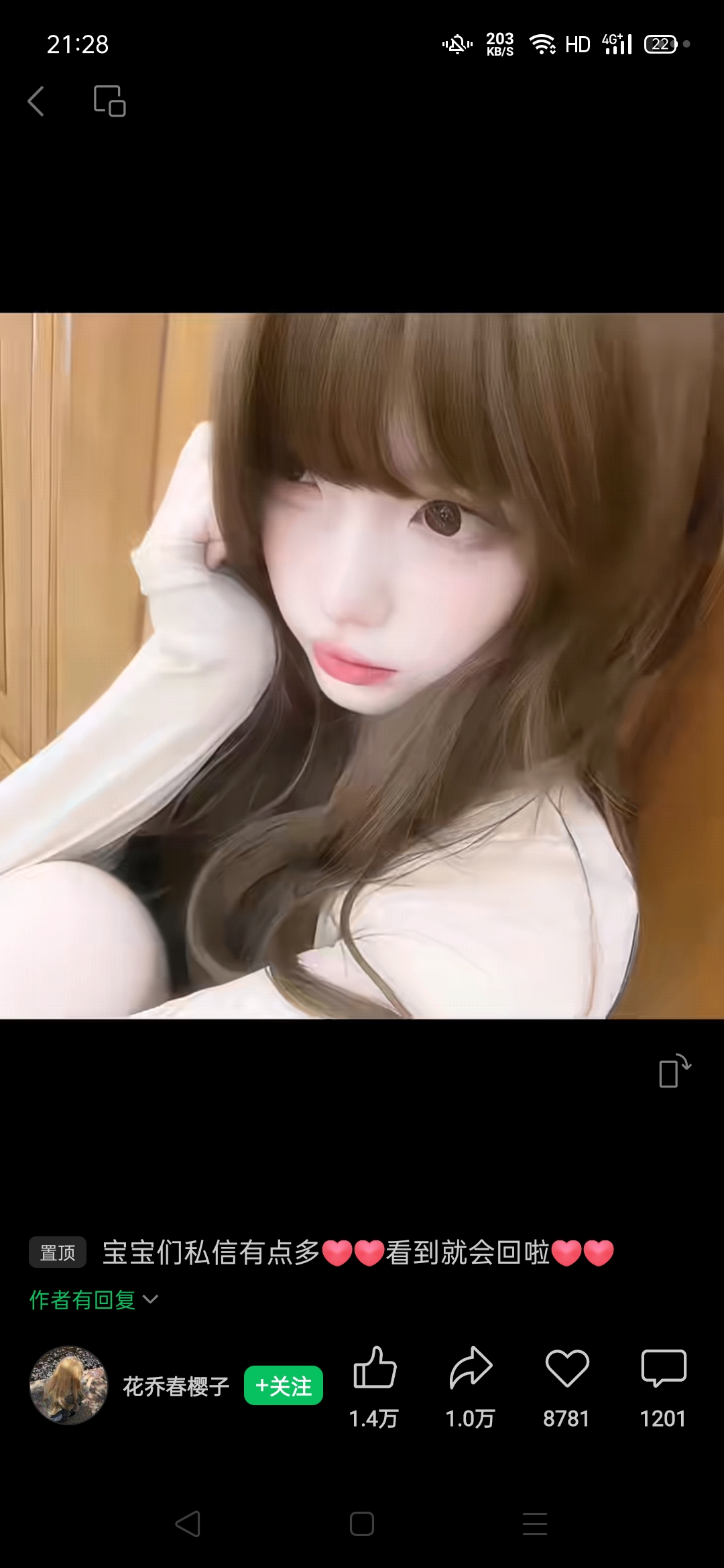
Task: Add the video to favorites with heart
Action: [566, 1368]
